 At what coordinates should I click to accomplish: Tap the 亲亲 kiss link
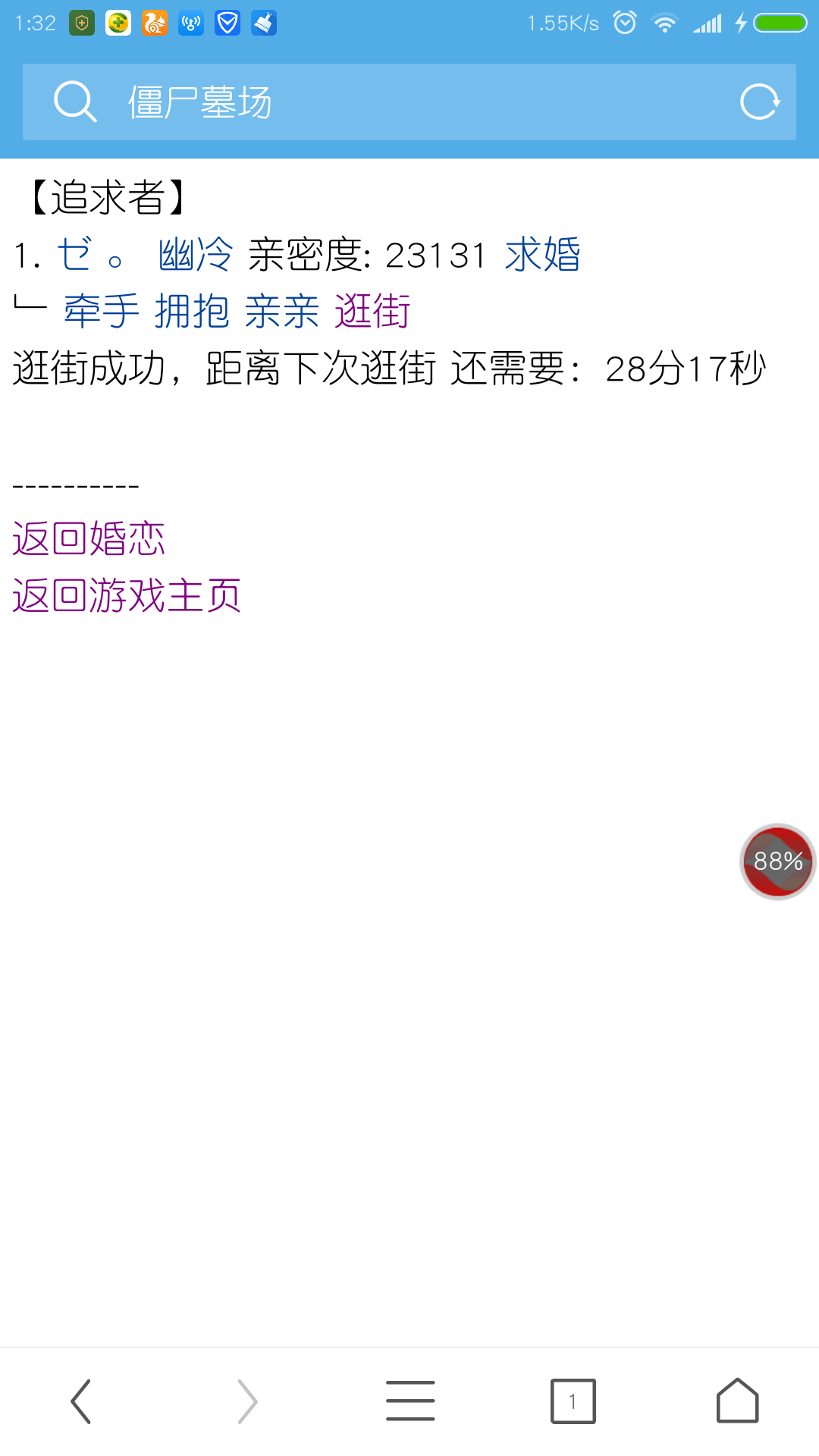[x=282, y=312]
